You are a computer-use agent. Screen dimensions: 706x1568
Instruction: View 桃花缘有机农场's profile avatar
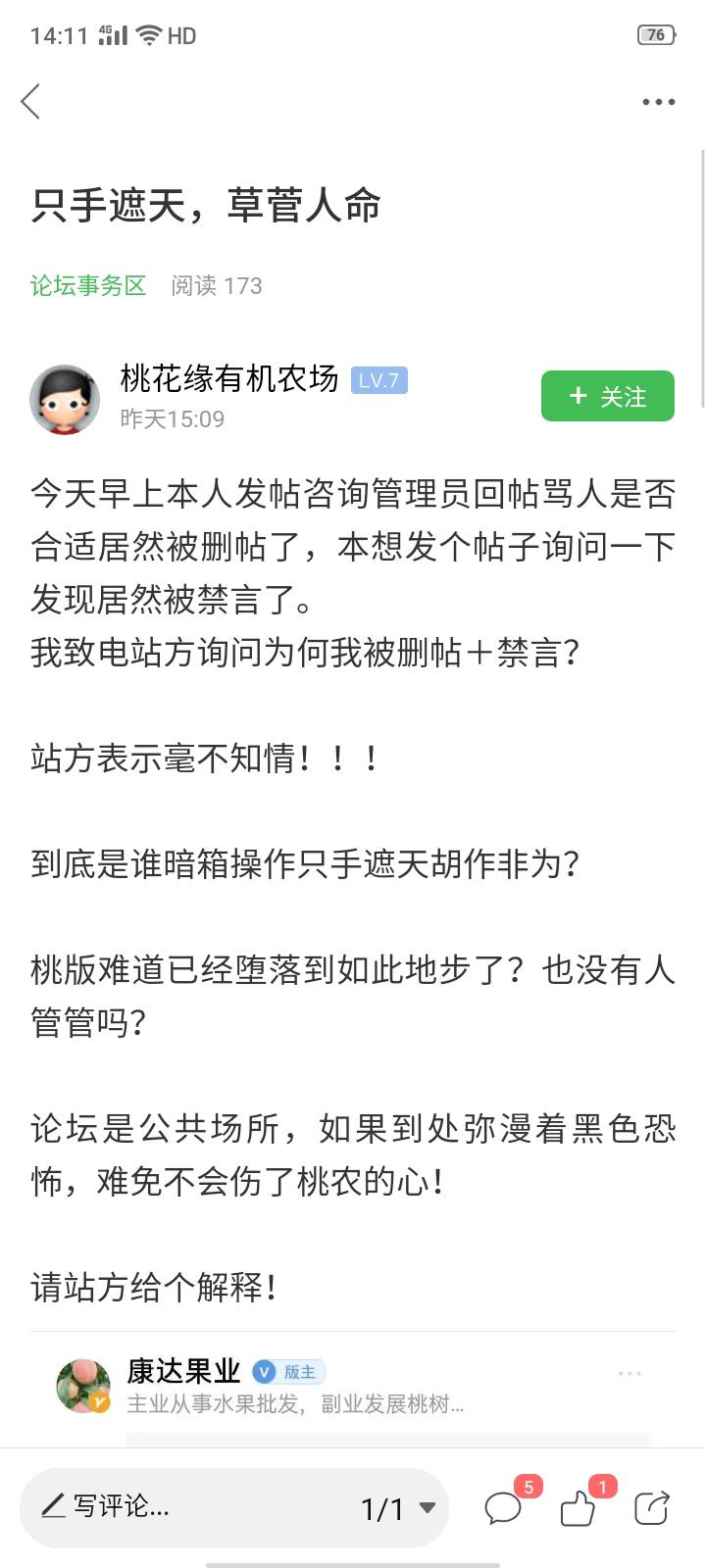click(65, 399)
